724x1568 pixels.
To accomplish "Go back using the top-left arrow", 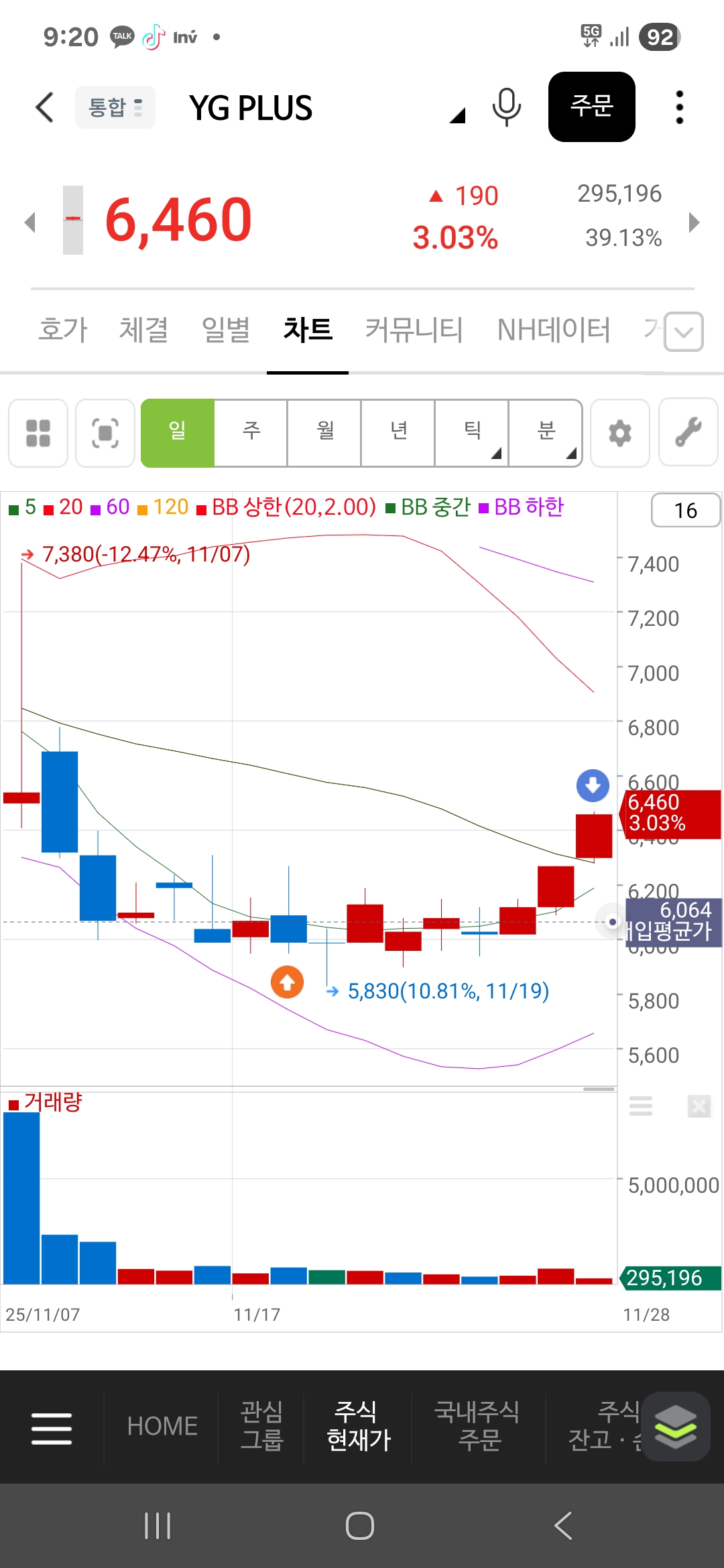I will point(44,107).
